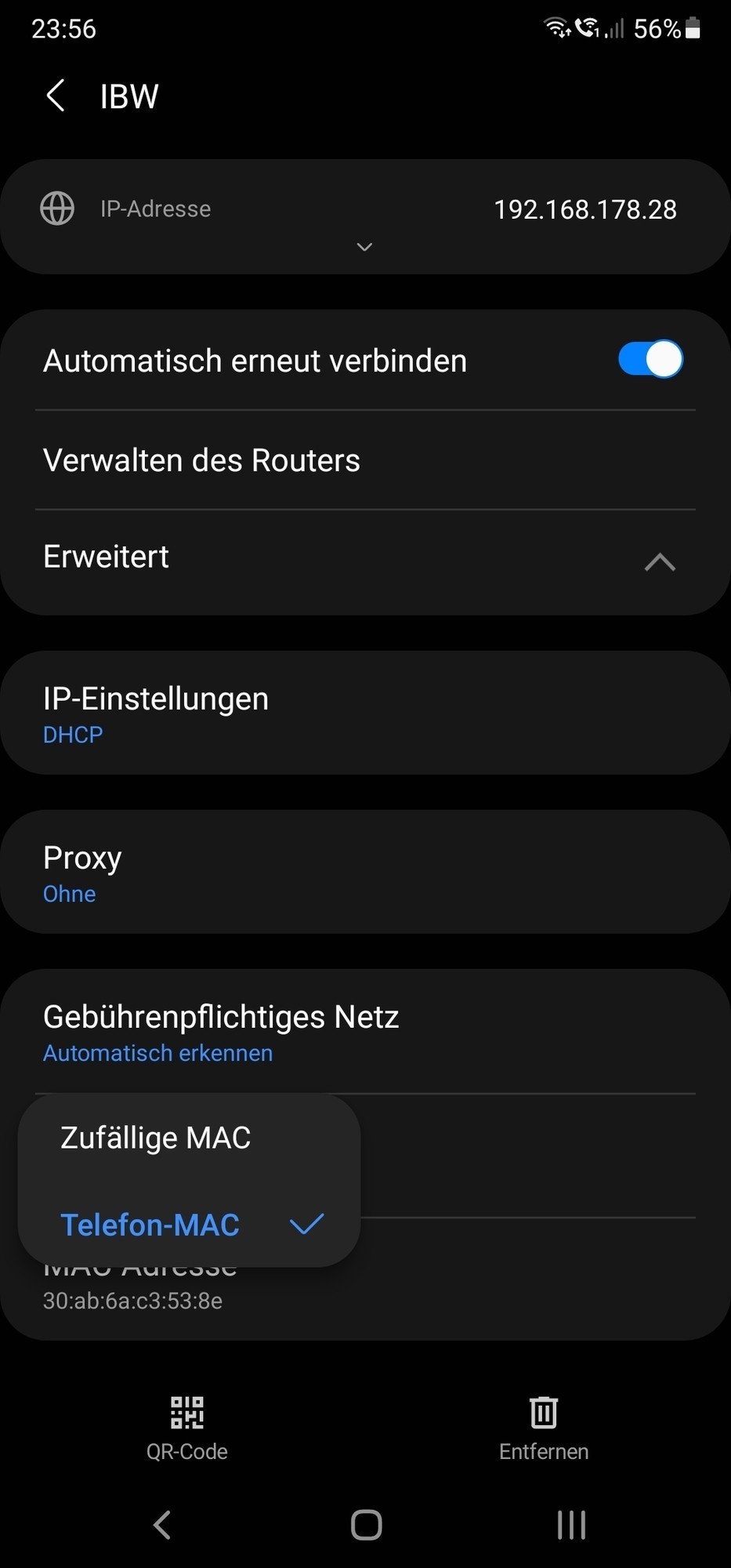Open recent apps overview
The width and height of the screenshot is (731, 1568).
tap(571, 1525)
